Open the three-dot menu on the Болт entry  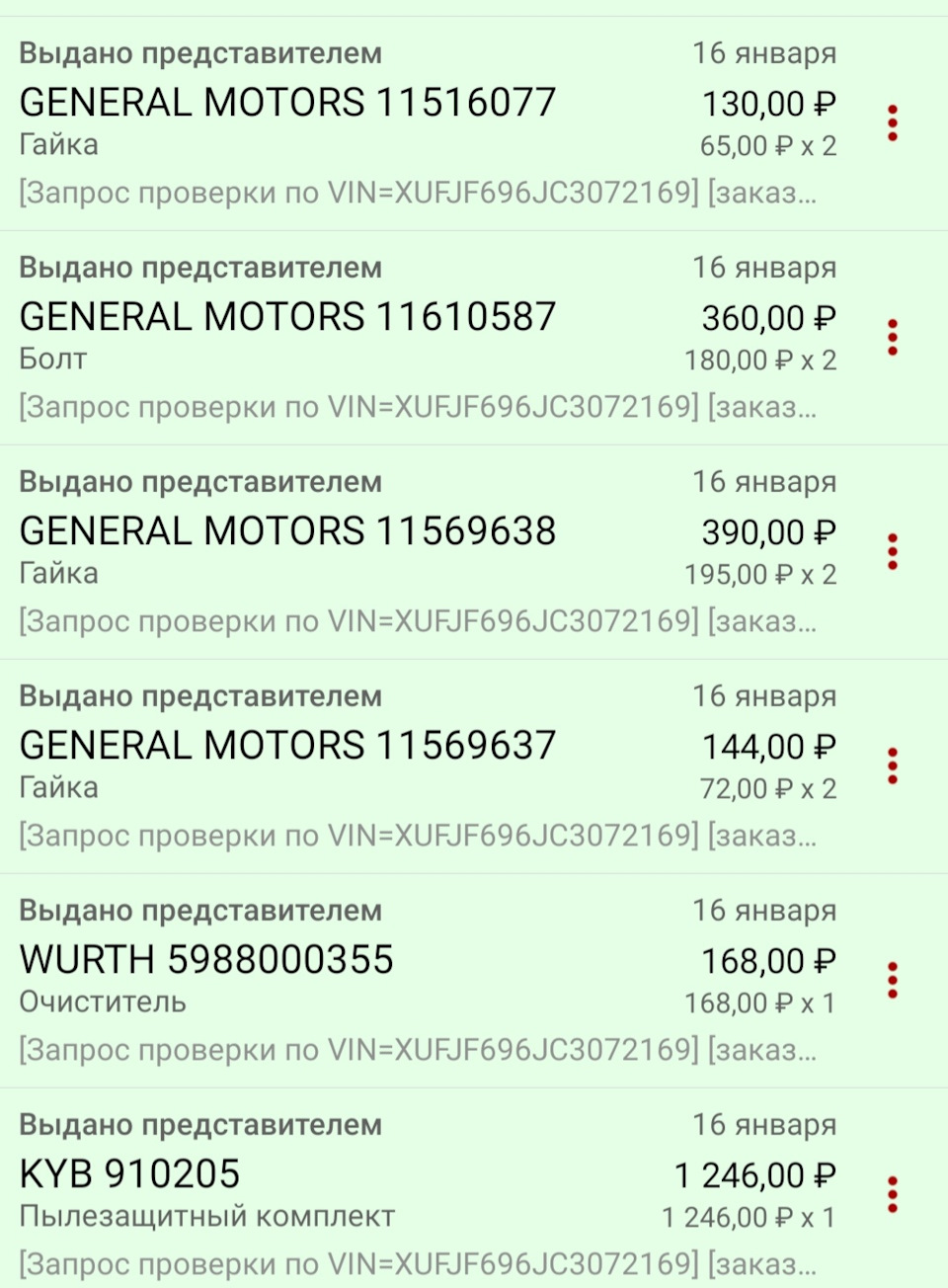pyautogui.click(x=892, y=336)
